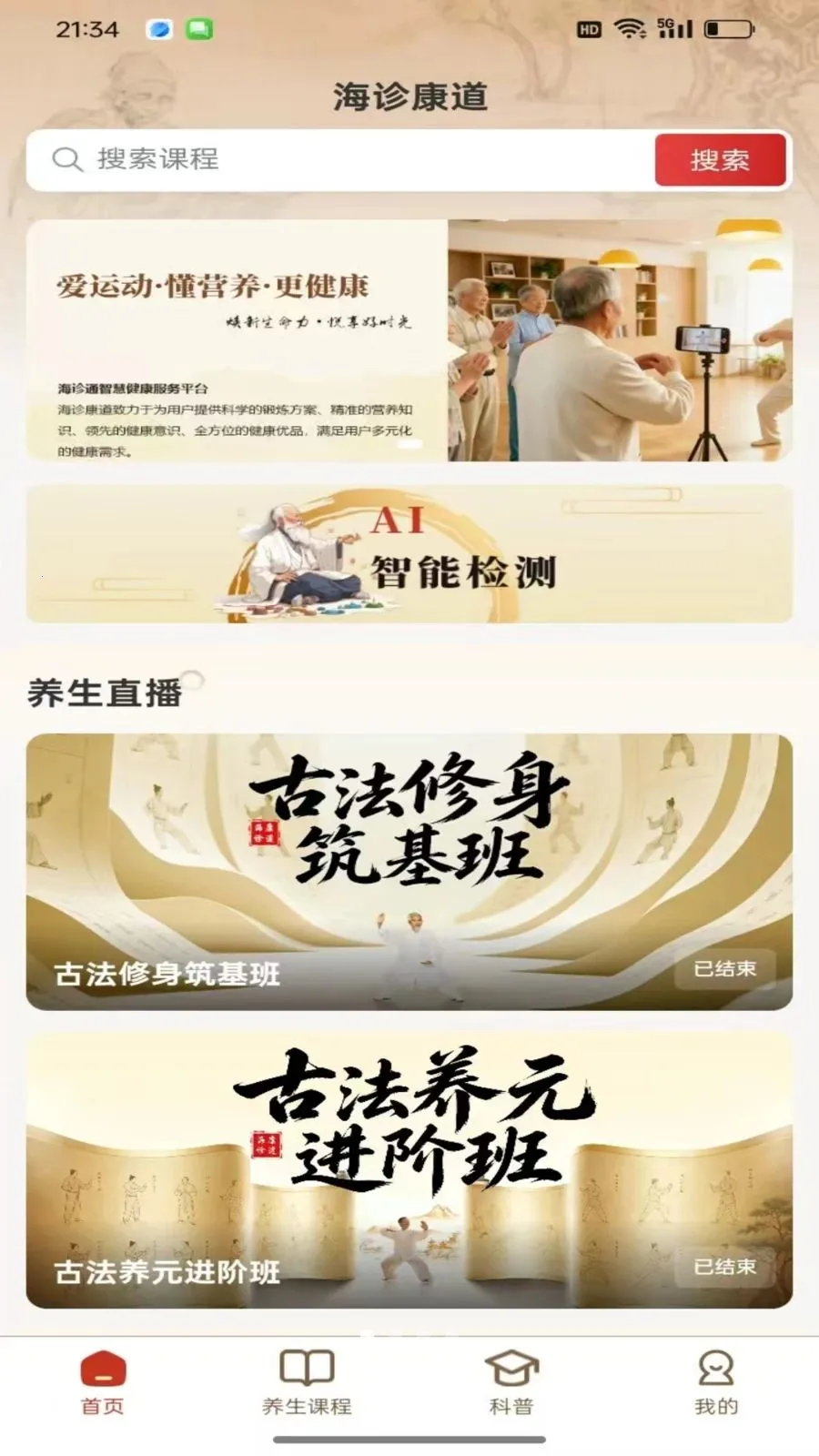Open the AI 智能检测 banner
The width and height of the screenshot is (819, 1456).
409,554
